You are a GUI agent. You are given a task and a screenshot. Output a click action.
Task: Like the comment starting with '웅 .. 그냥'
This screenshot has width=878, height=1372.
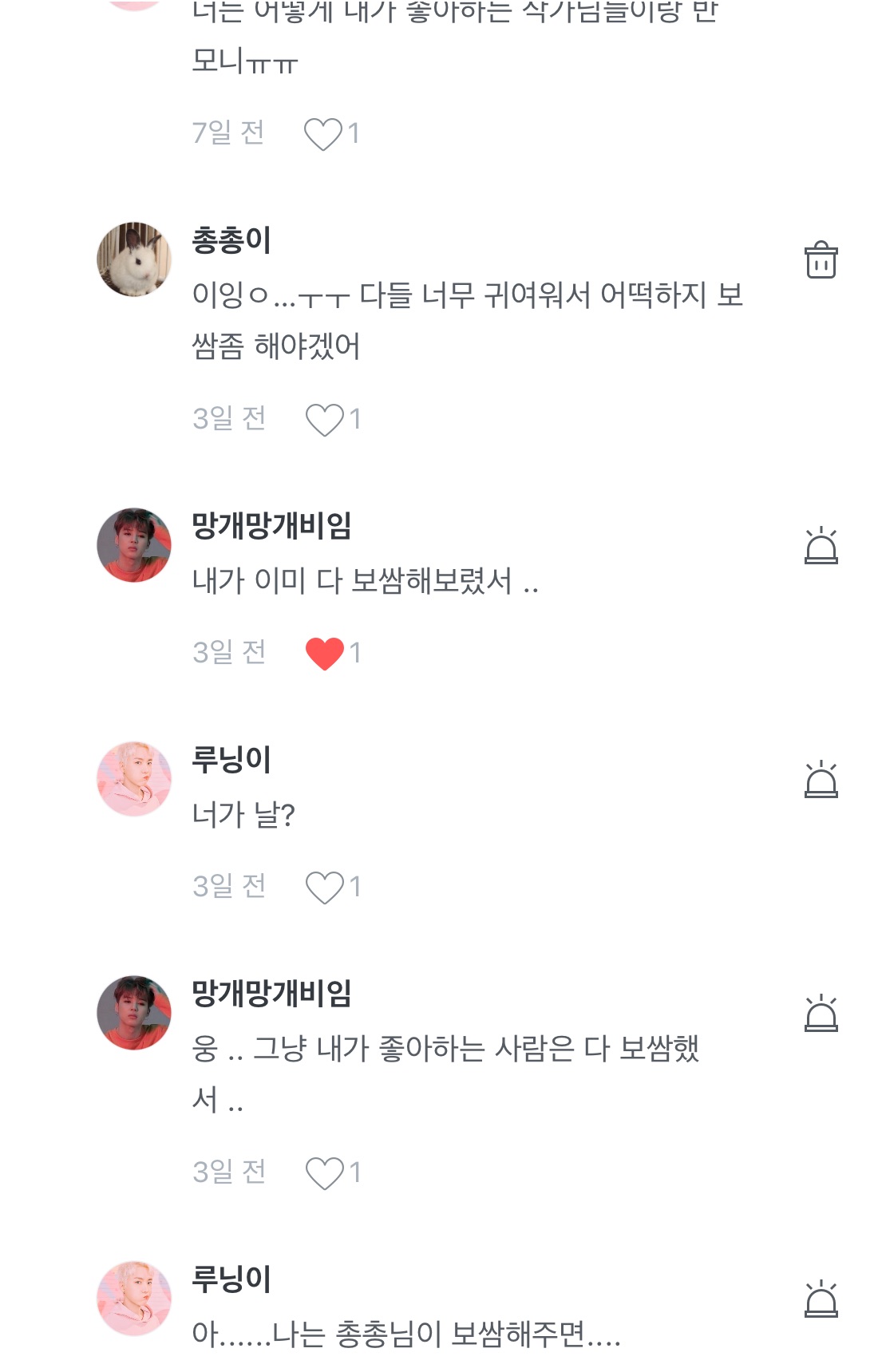[324, 1172]
